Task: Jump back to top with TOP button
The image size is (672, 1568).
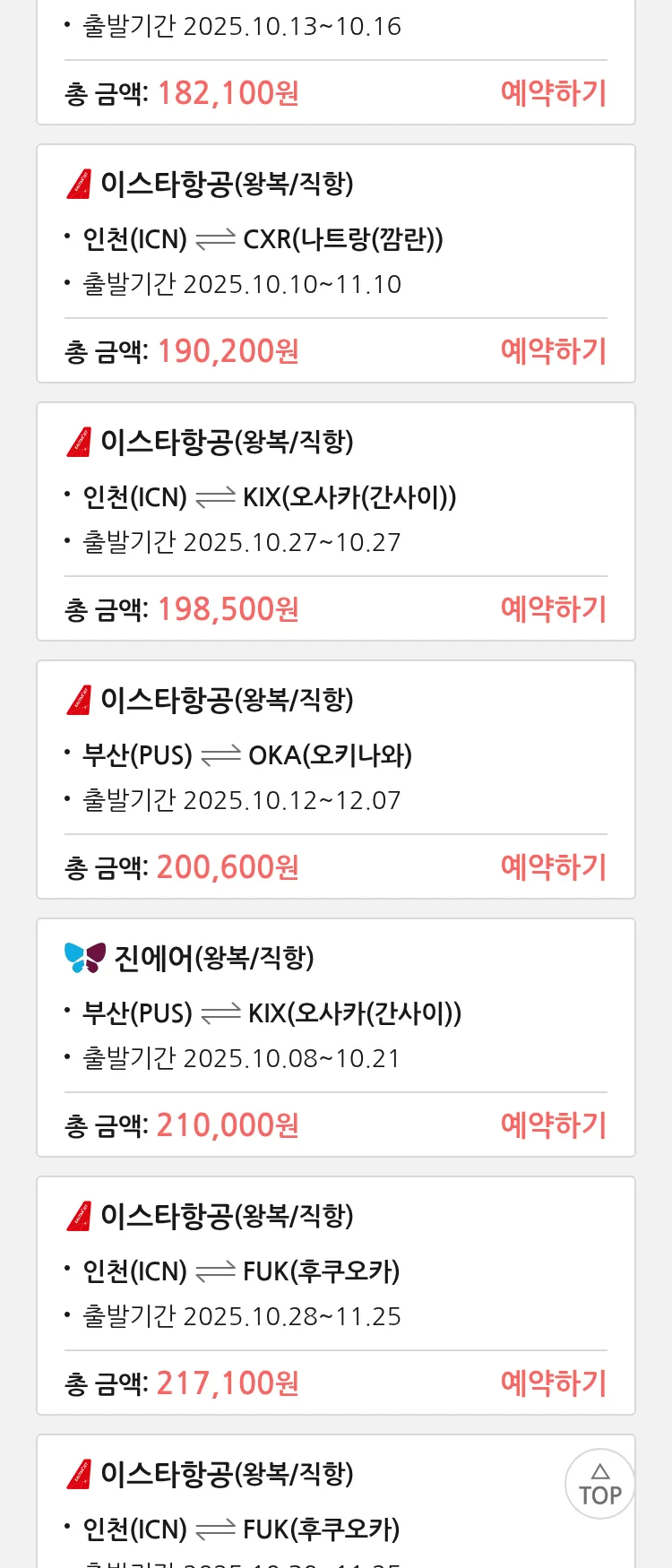Action: pos(600,1484)
